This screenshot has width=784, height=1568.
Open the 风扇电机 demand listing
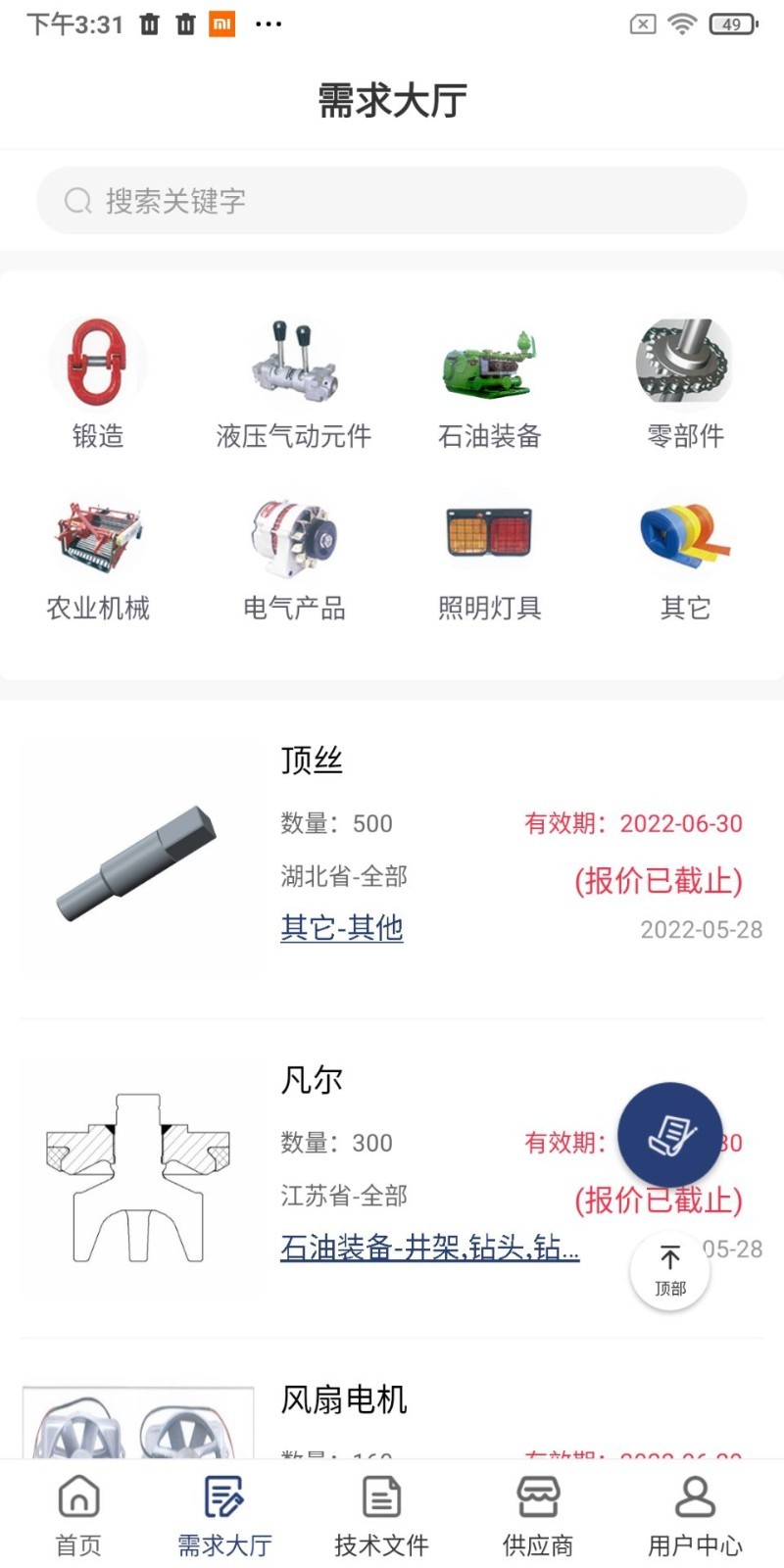pyautogui.click(x=343, y=1399)
